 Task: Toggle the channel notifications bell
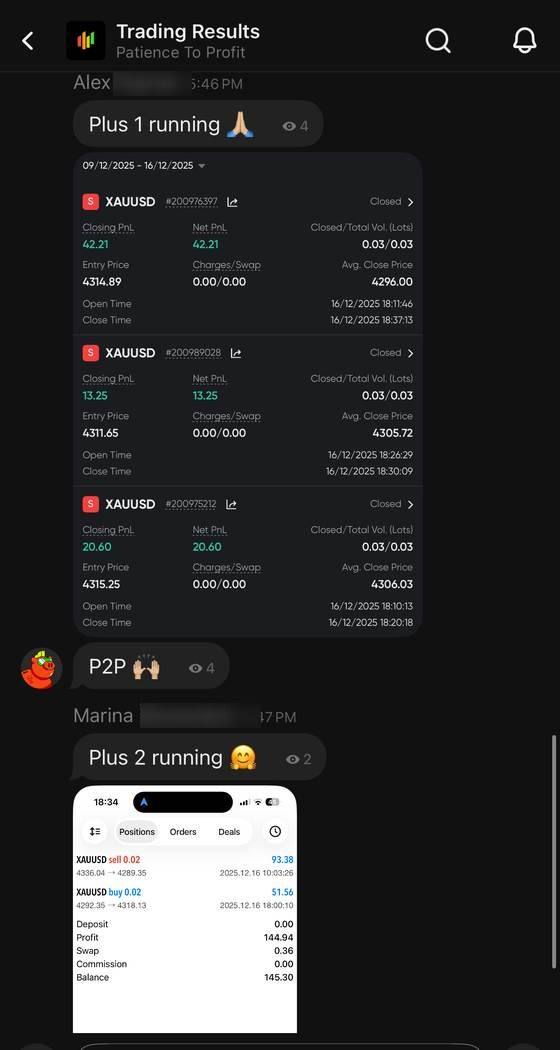pyautogui.click(x=524, y=41)
